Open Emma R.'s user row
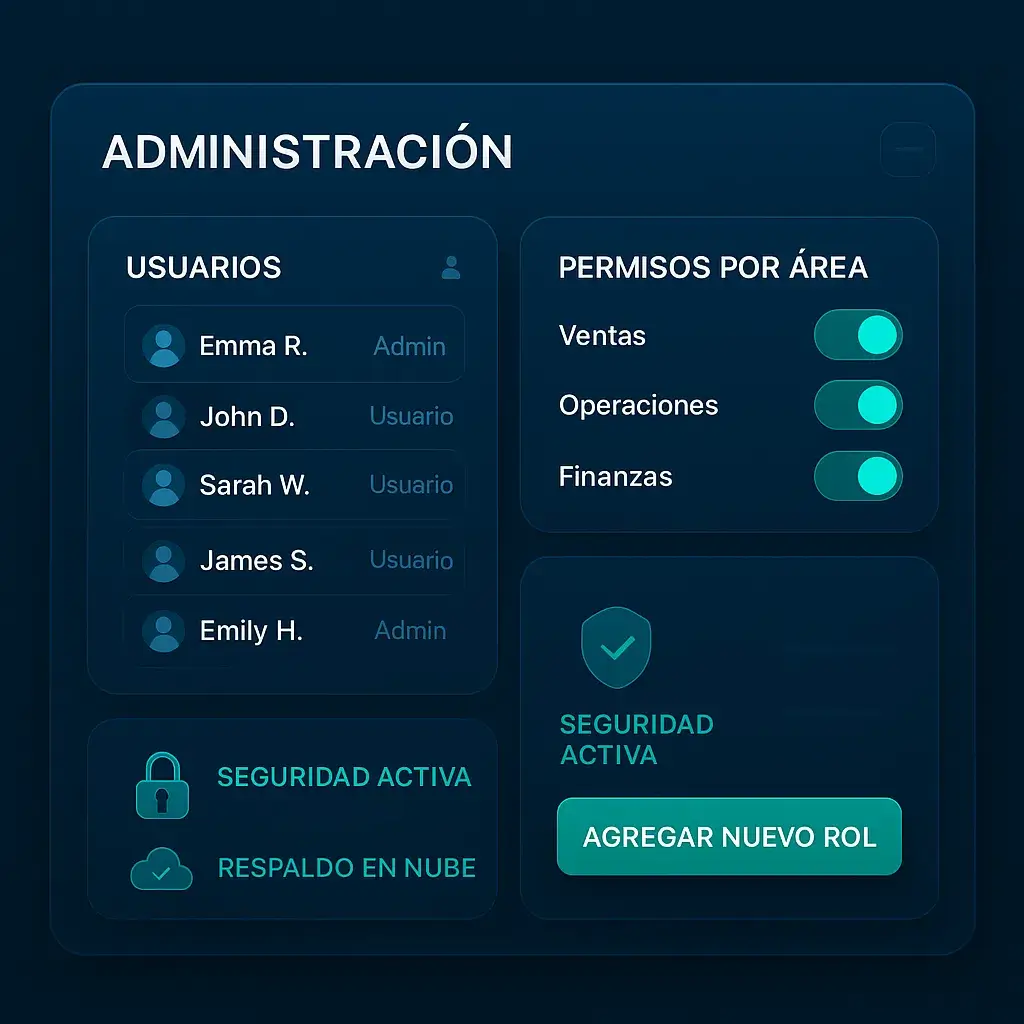This screenshot has width=1024, height=1024. click(294, 345)
